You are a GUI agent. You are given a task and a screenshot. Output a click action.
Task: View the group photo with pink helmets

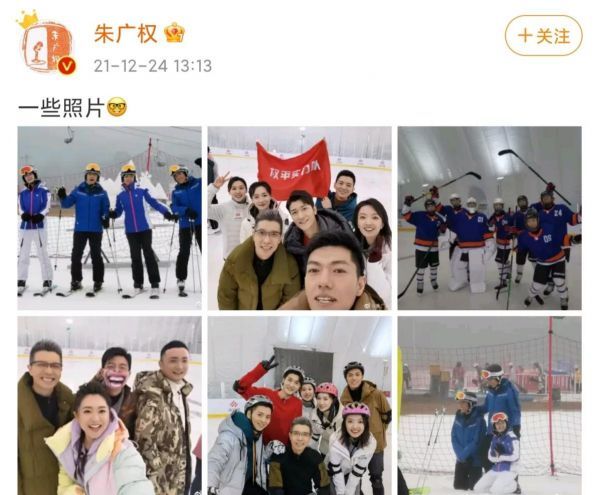[299, 405]
